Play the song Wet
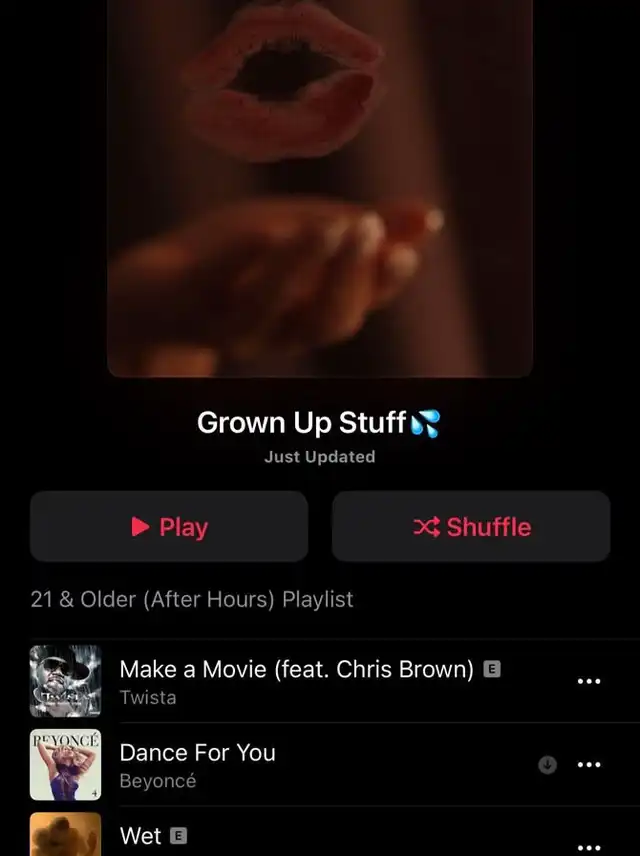This screenshot has width=640, height=856. pyautogui.click(x=140, y=836)
